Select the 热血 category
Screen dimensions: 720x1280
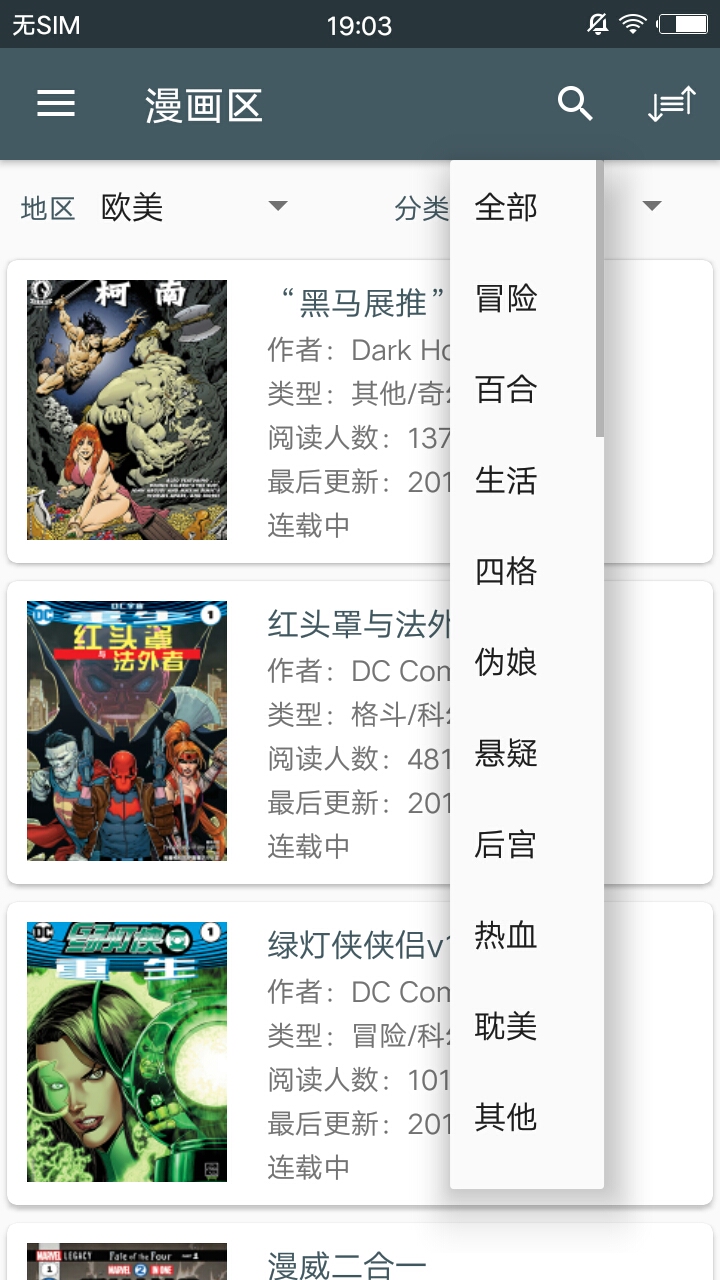(506, 936)
